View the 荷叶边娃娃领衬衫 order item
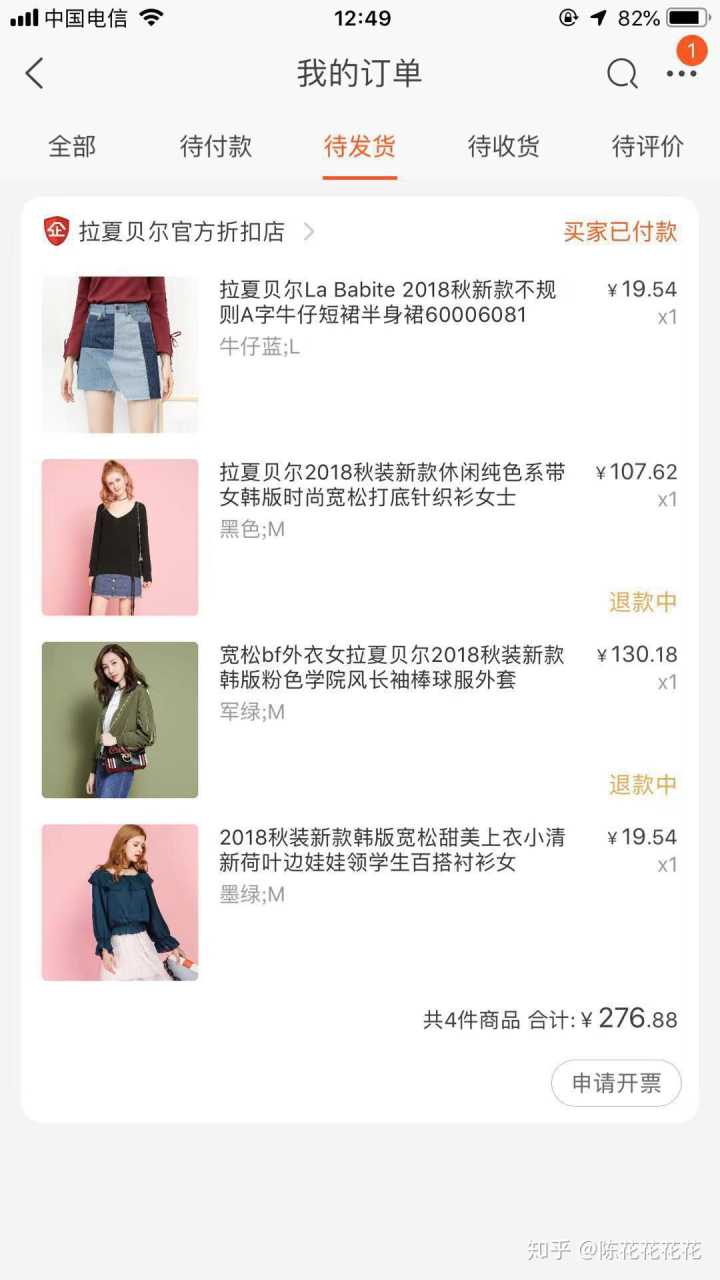 tap(392, 850)
